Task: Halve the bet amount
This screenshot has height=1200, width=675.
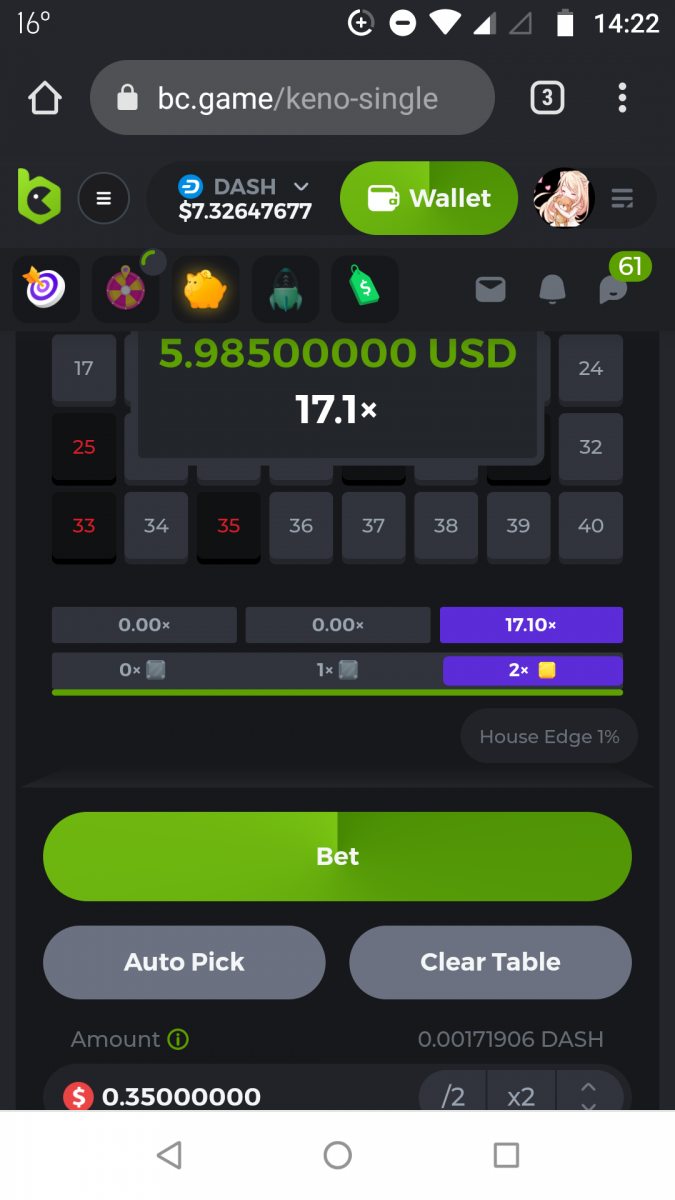Action: coord(453,1096)
